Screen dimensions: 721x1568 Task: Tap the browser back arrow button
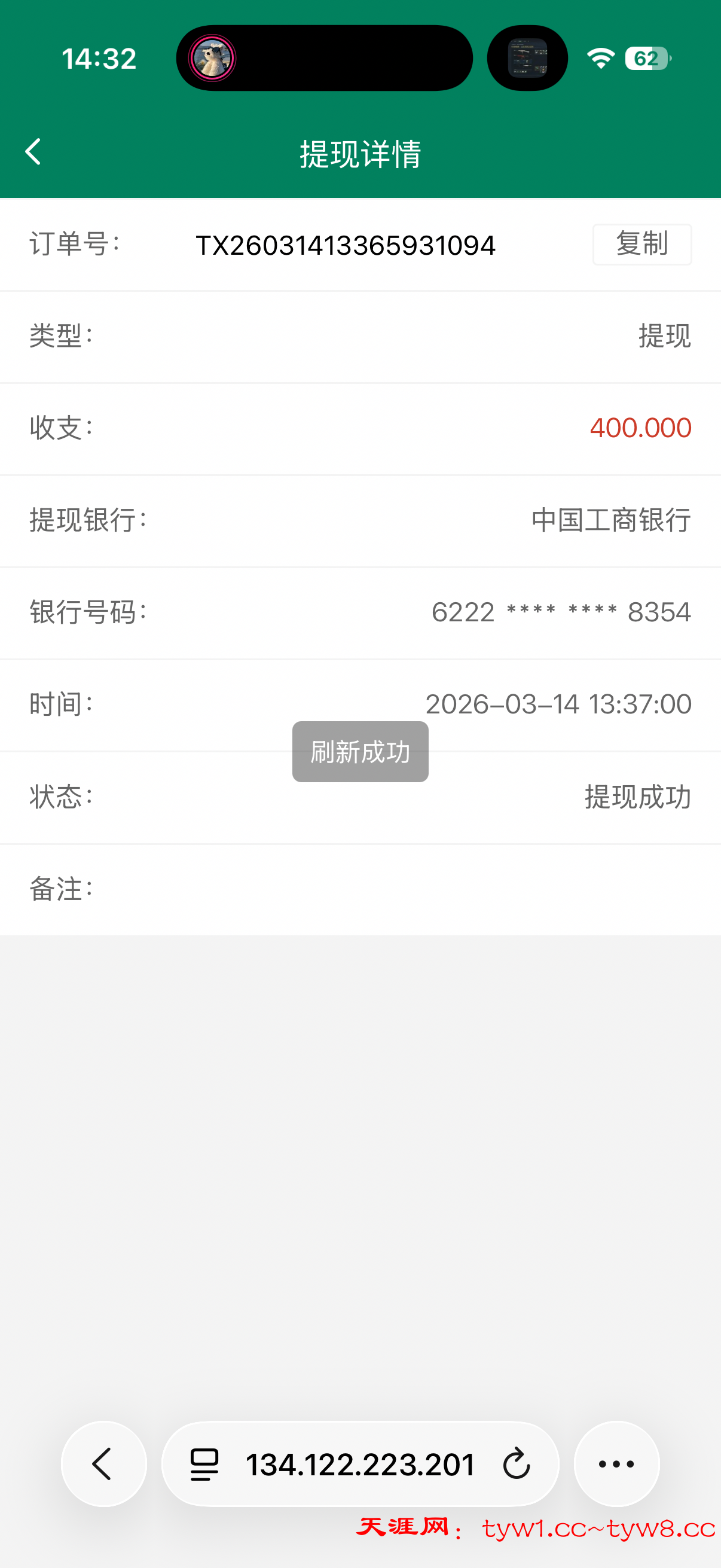coord(103,1463)
